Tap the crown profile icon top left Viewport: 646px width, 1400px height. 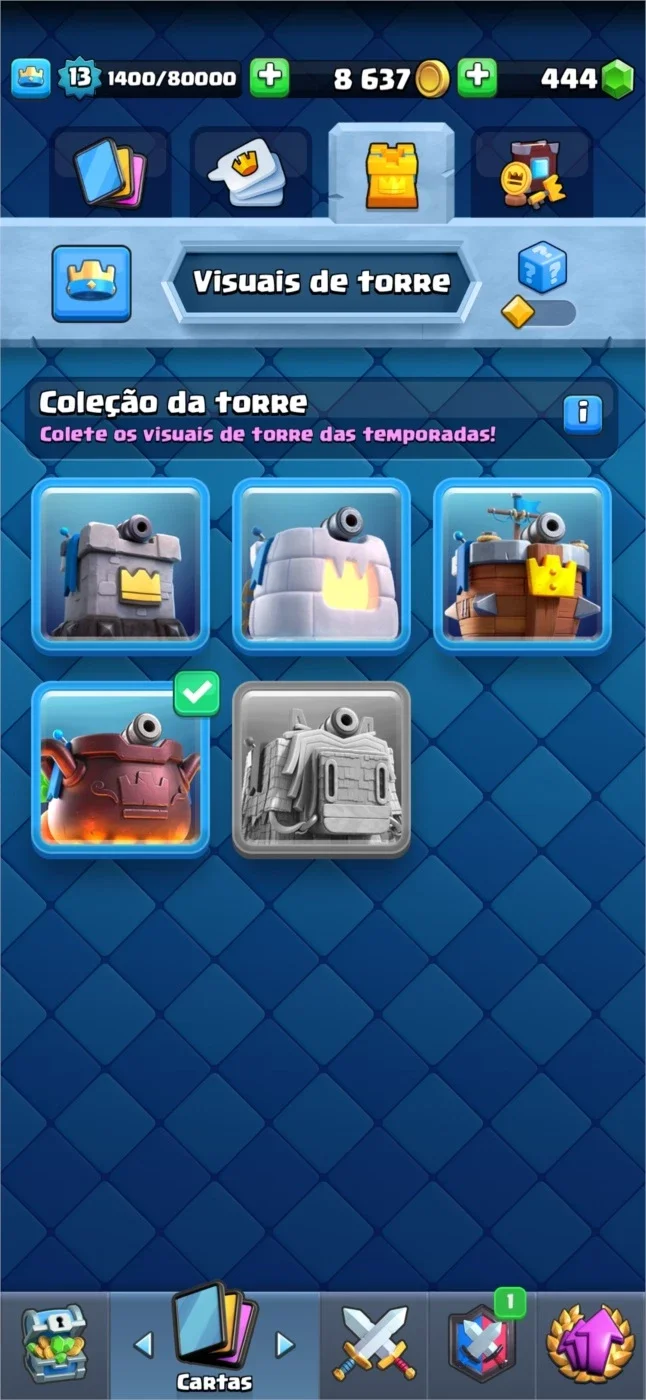point(31,78)
